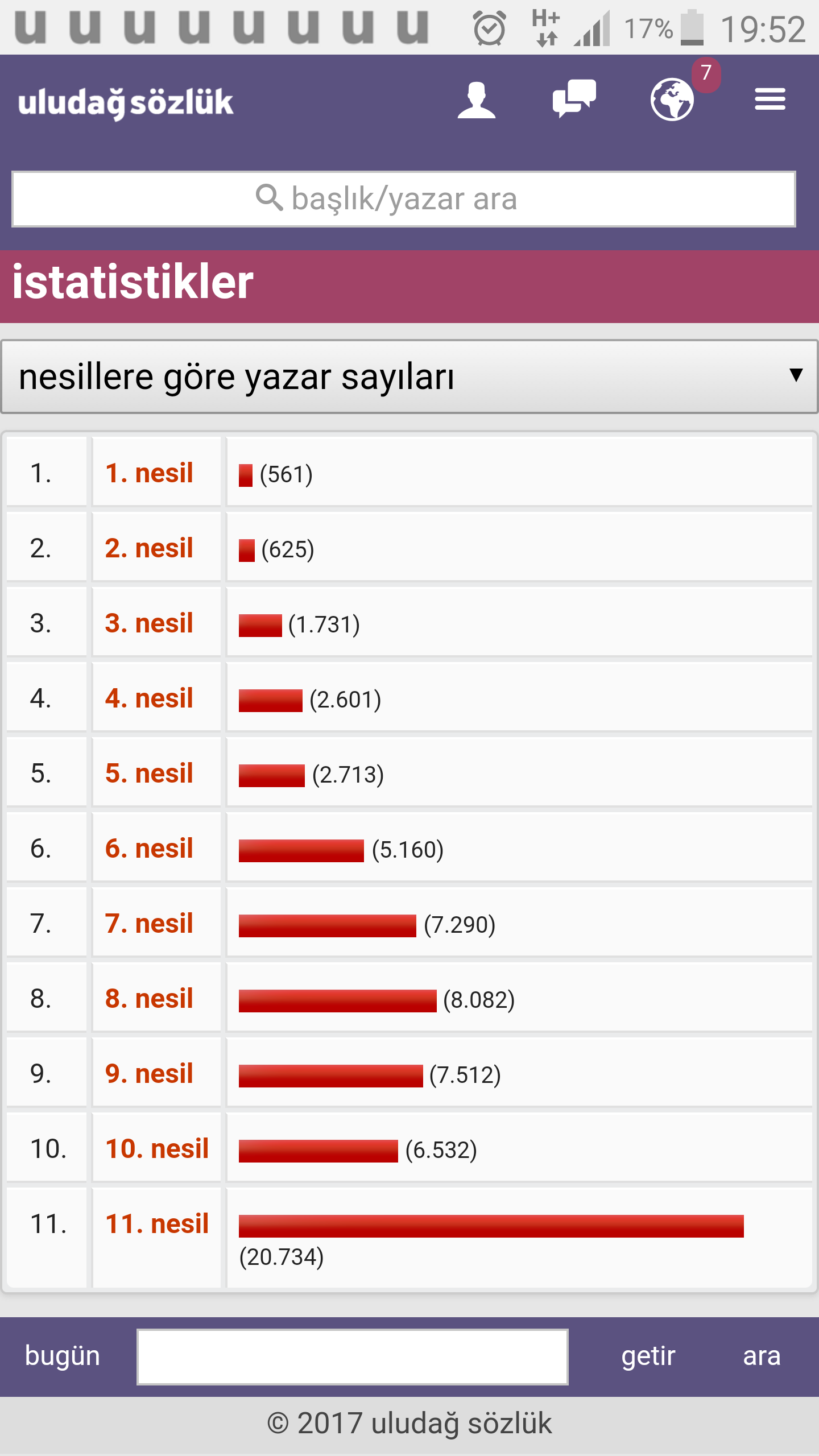Open the 6. nesil link
The height and width of the screenshot is (1456, 819).
tap(149, 848)
